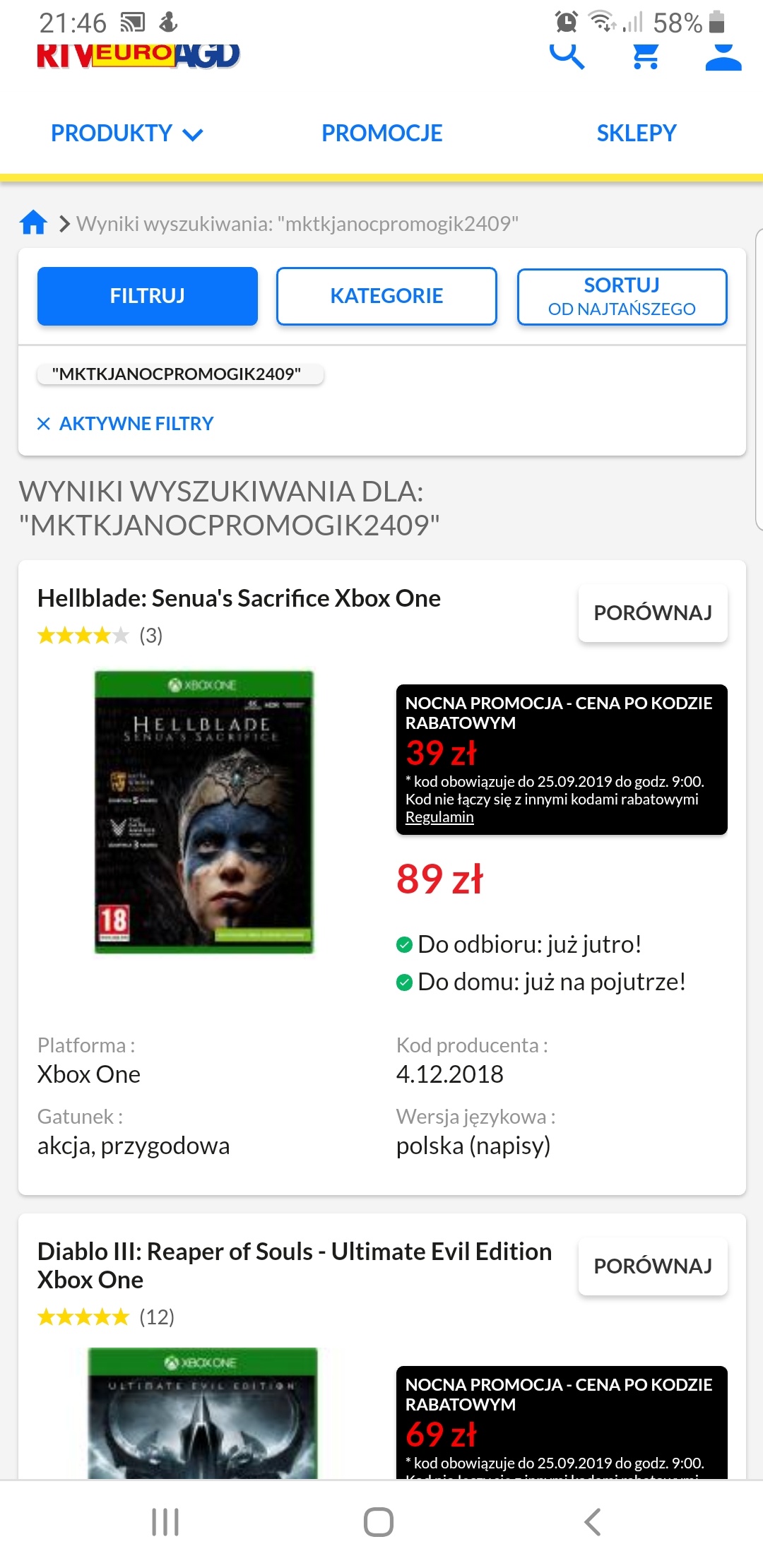
Task: Go back using system back button
Action: click(x=593, y=1522)
